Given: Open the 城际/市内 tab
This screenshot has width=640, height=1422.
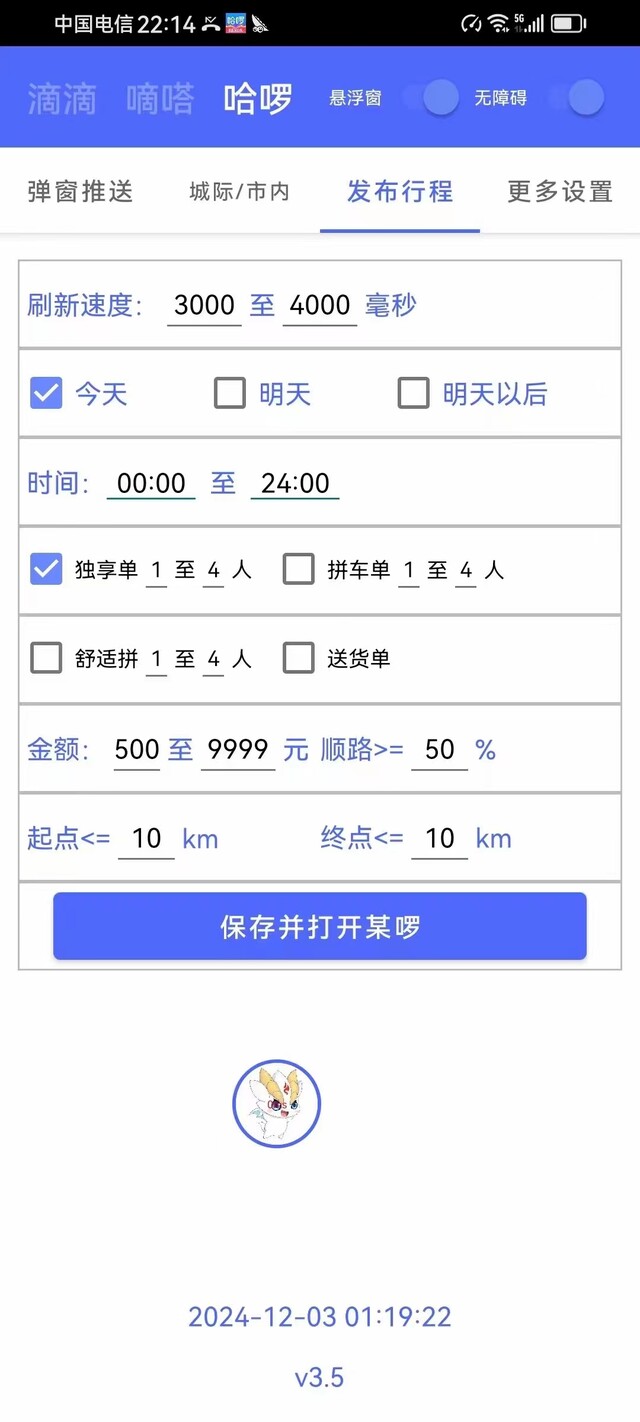Looking at the screenshot, I should point(240,191).
